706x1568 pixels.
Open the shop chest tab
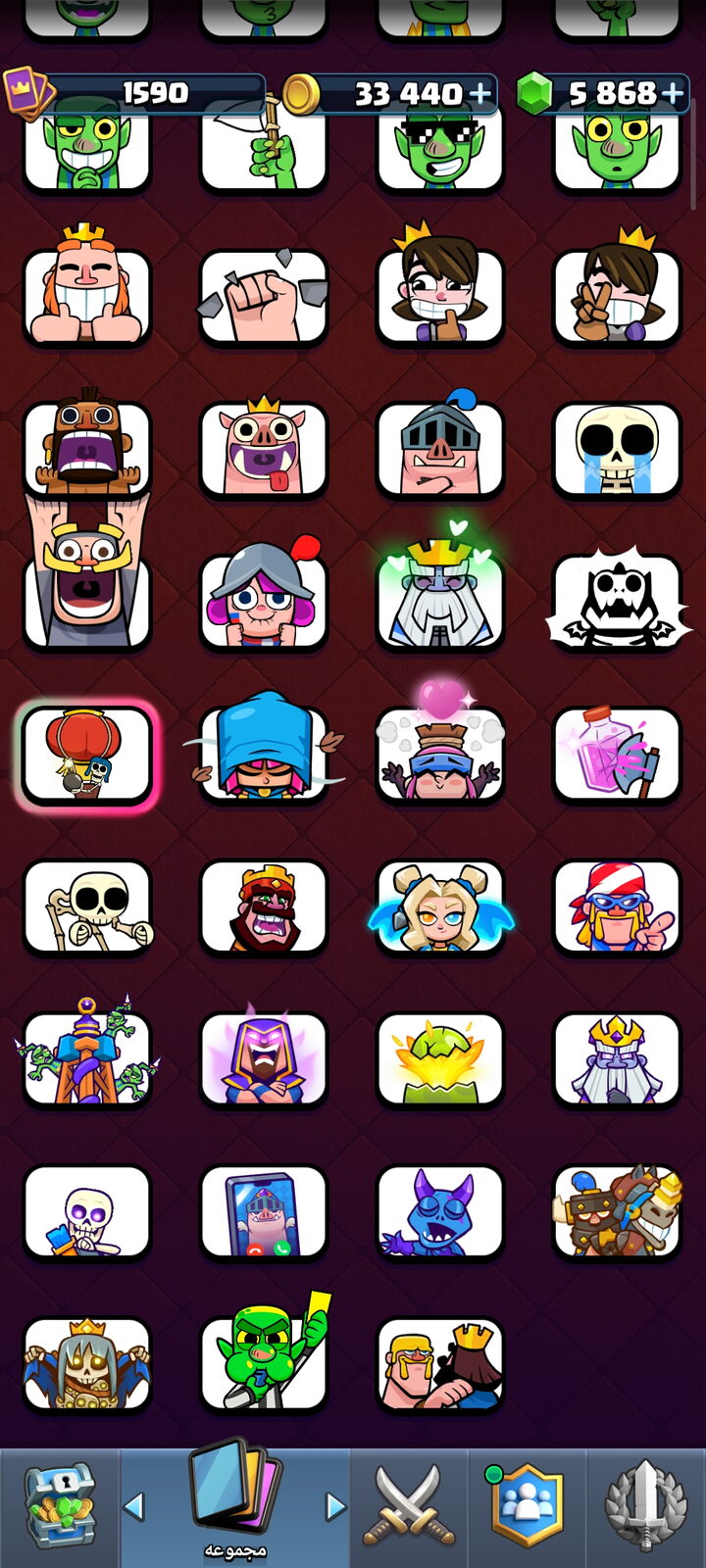[x=59, y=1505]
